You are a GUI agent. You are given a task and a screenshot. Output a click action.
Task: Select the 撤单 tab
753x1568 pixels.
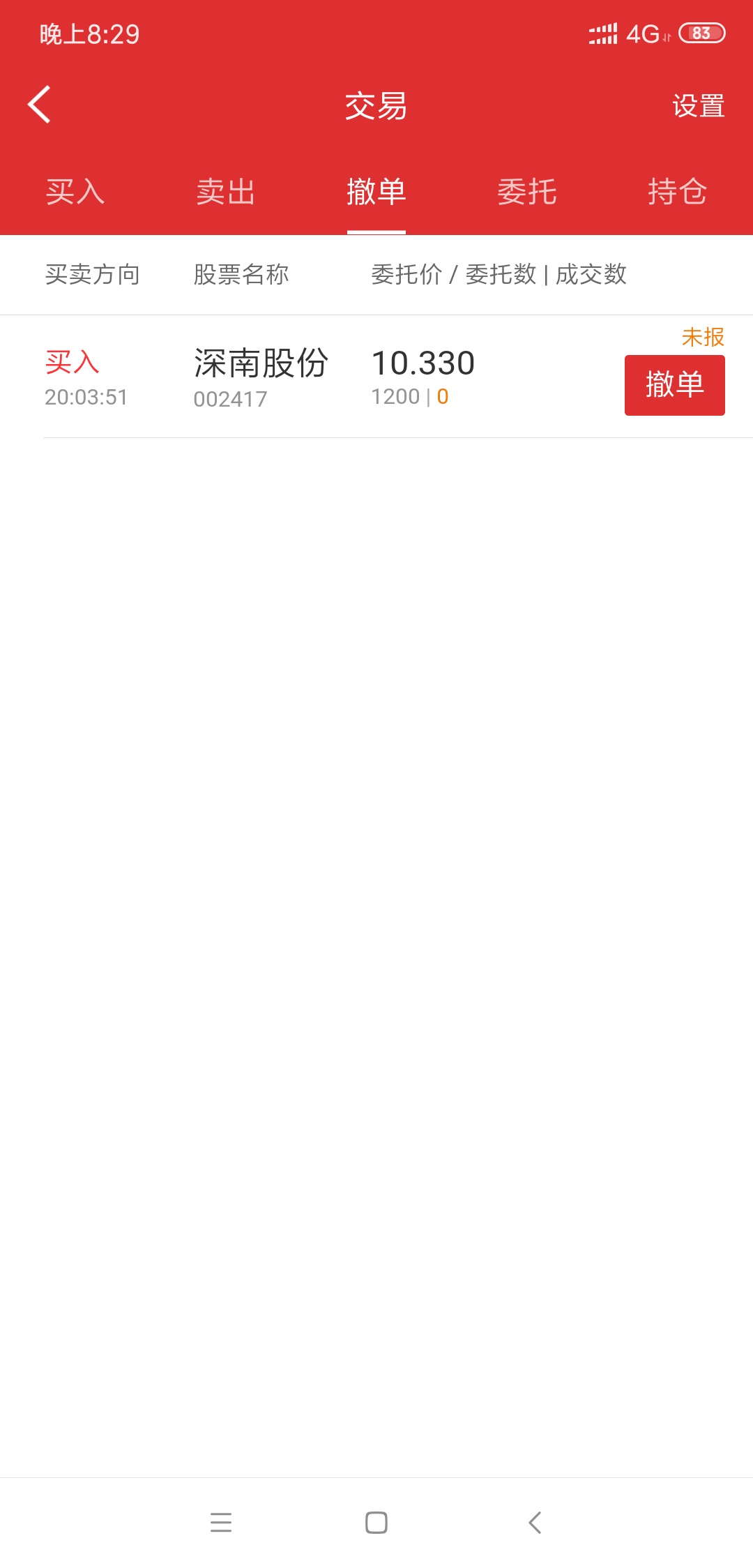[376, 191]
